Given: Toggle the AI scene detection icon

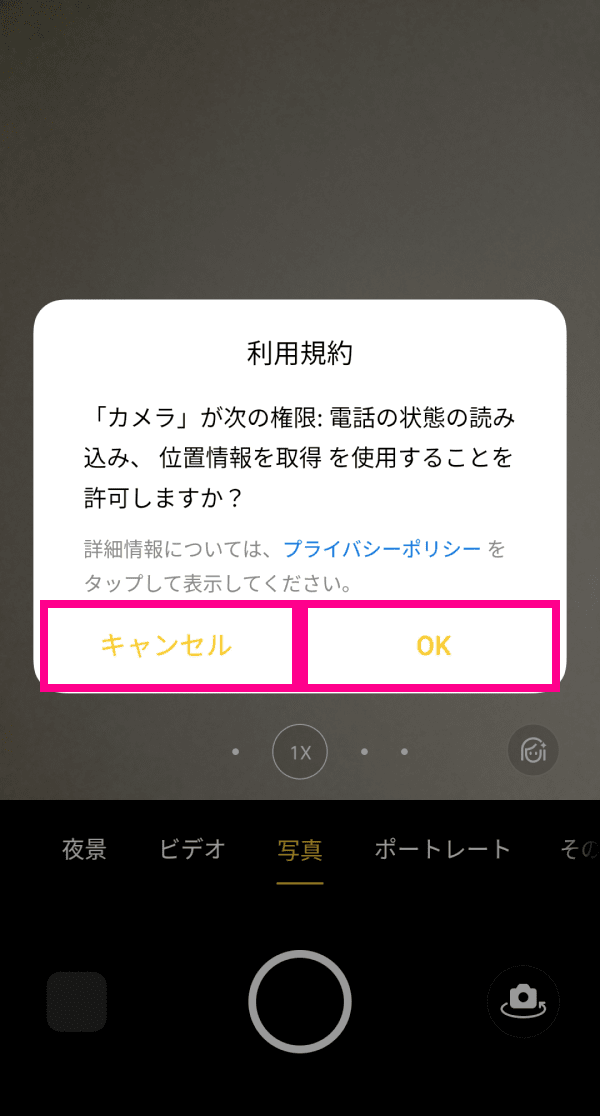Looking at the screenshot, I should (532, 751).
